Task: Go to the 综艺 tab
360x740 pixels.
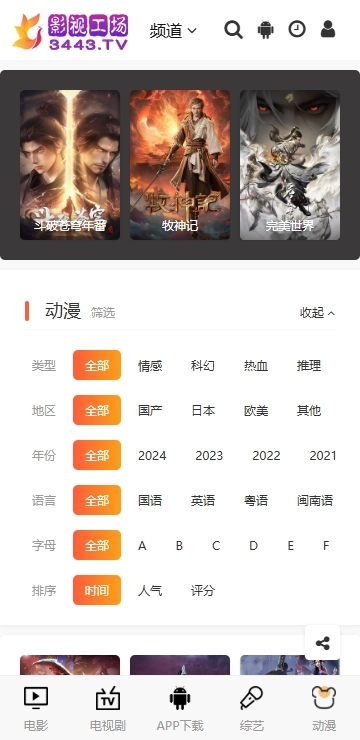Action: [x=251, y=708]
